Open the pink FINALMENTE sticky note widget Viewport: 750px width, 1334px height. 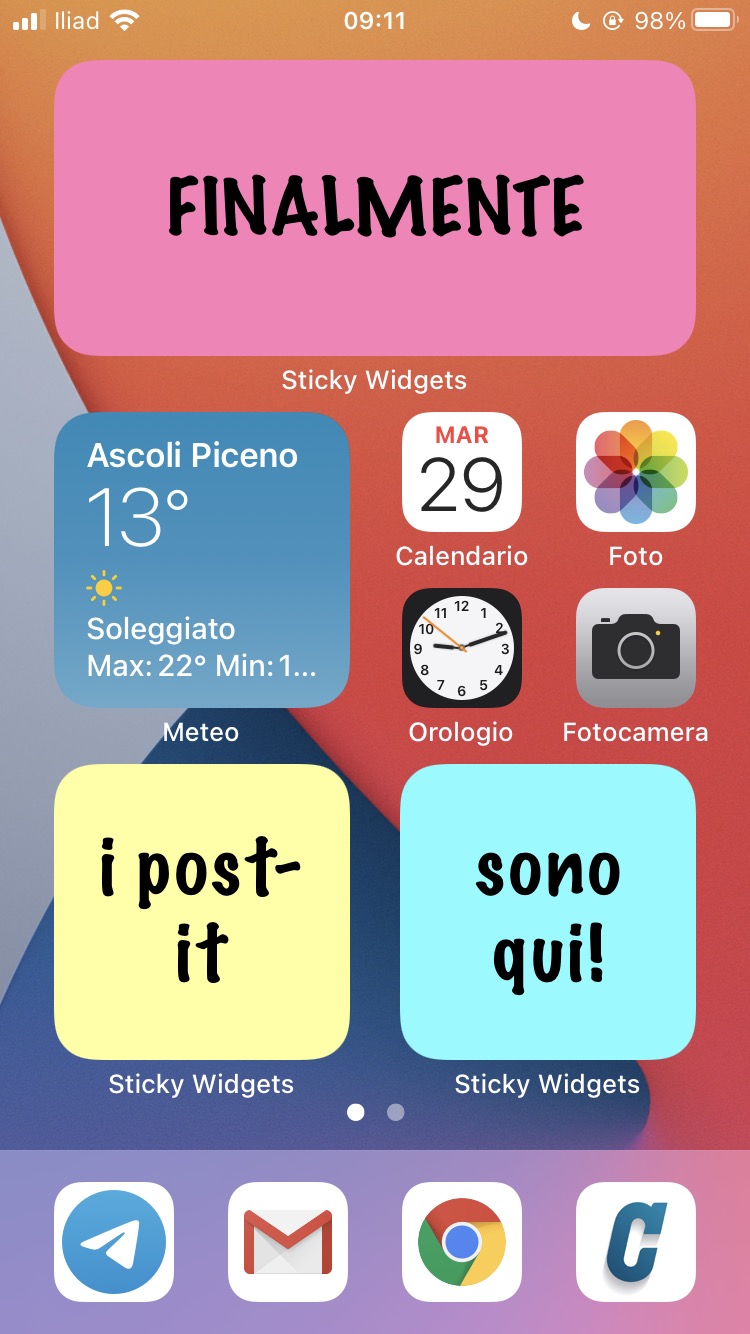point(375,207)
